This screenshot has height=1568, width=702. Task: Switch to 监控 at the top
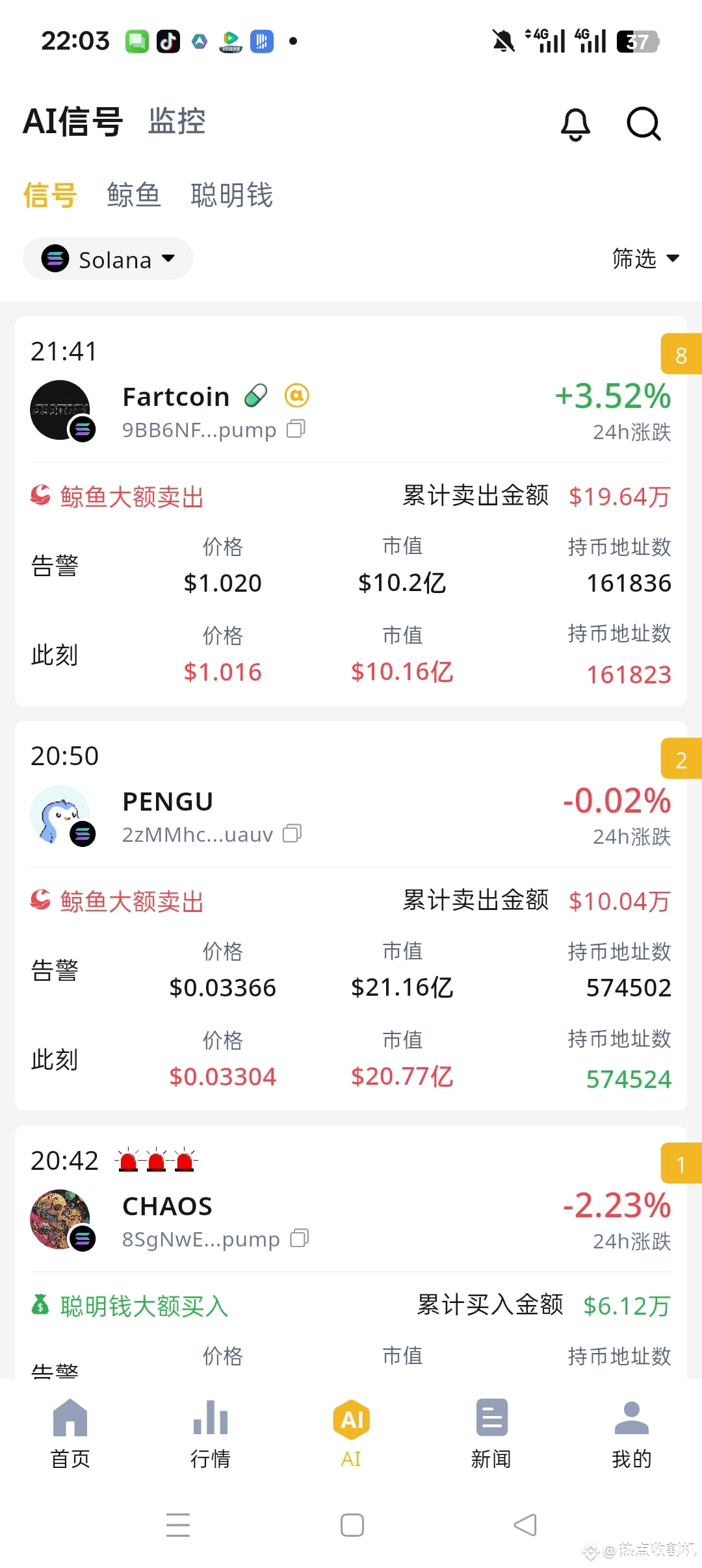point(175,121)
